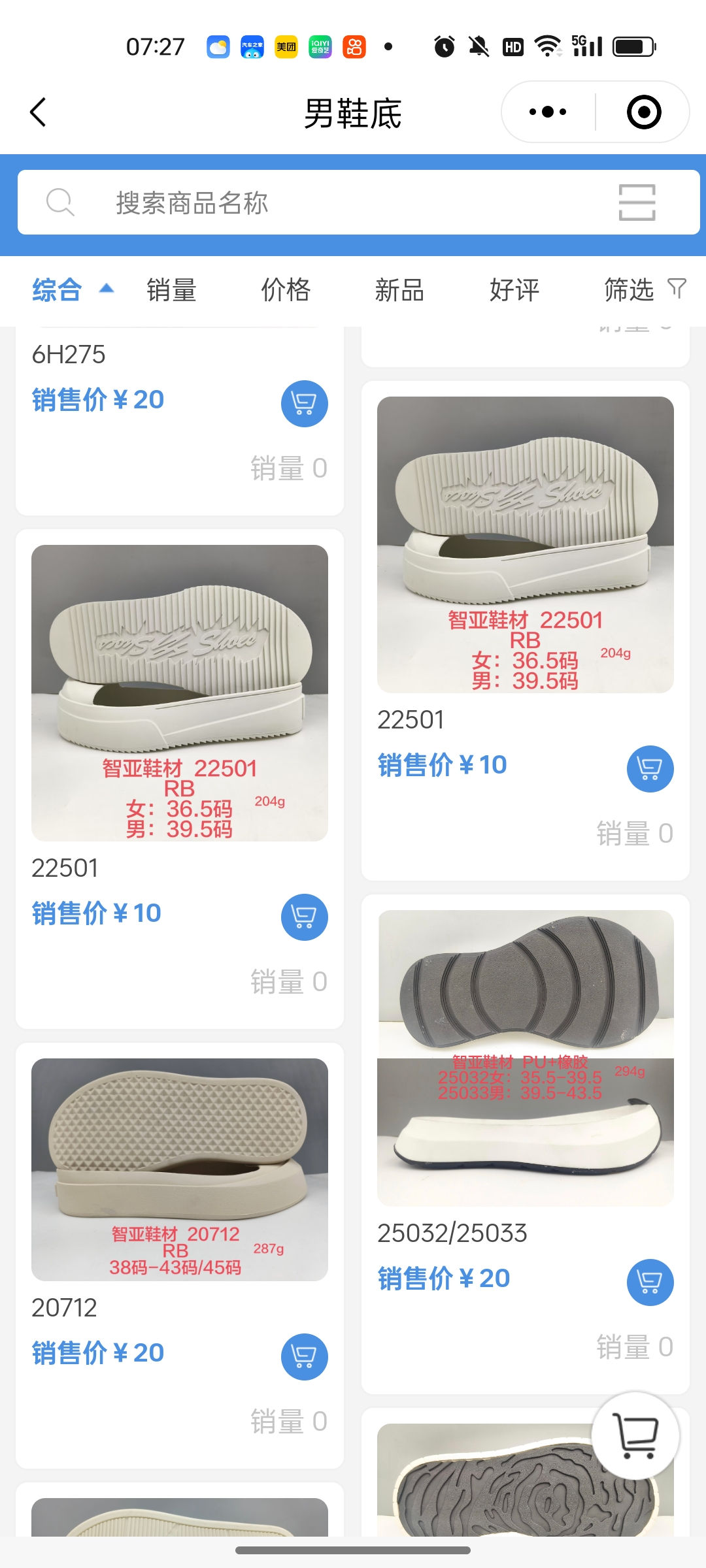Close the mini program with the circle button
This screenshot has height=1568, width=706.
643,112
